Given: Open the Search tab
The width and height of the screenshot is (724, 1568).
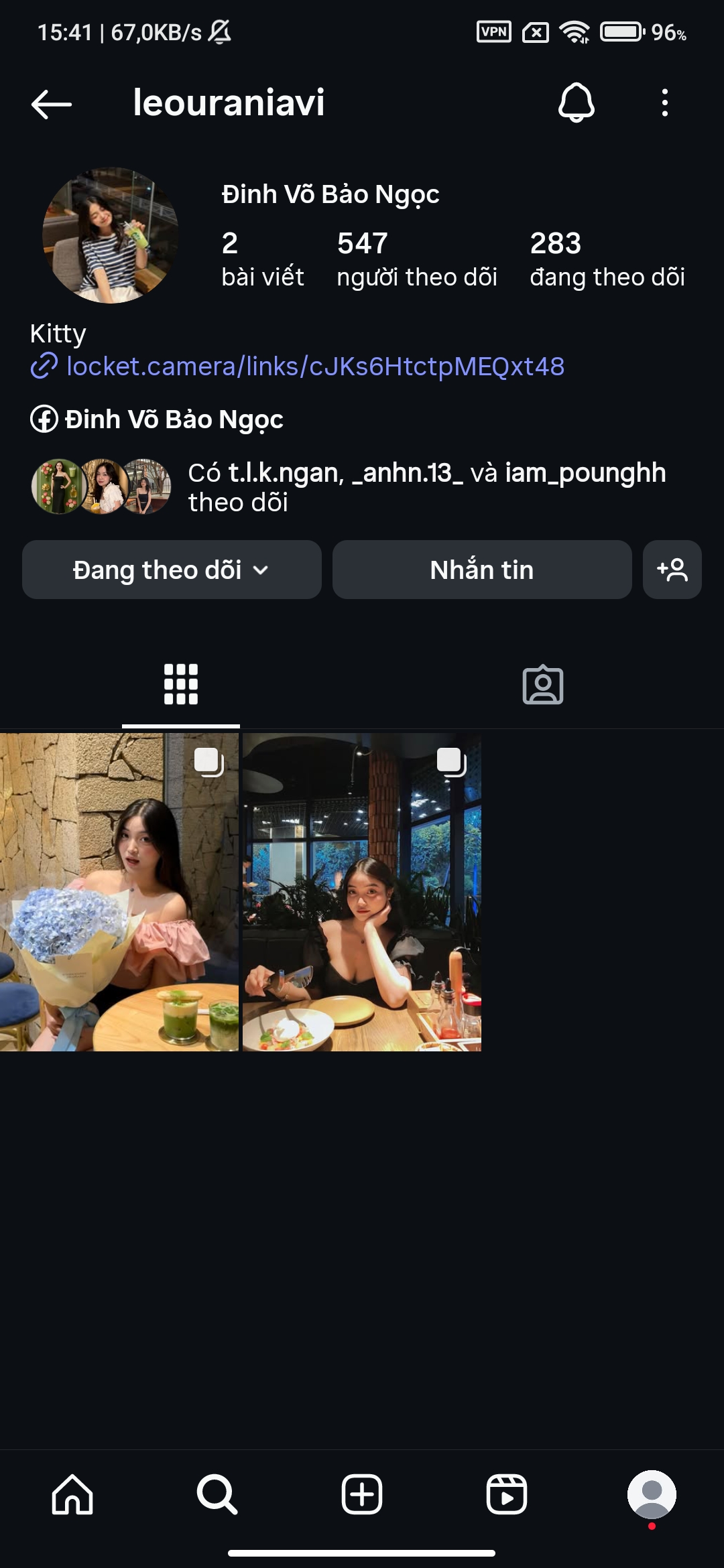Looking at the screenshot, I should (x=217, y=1494).
